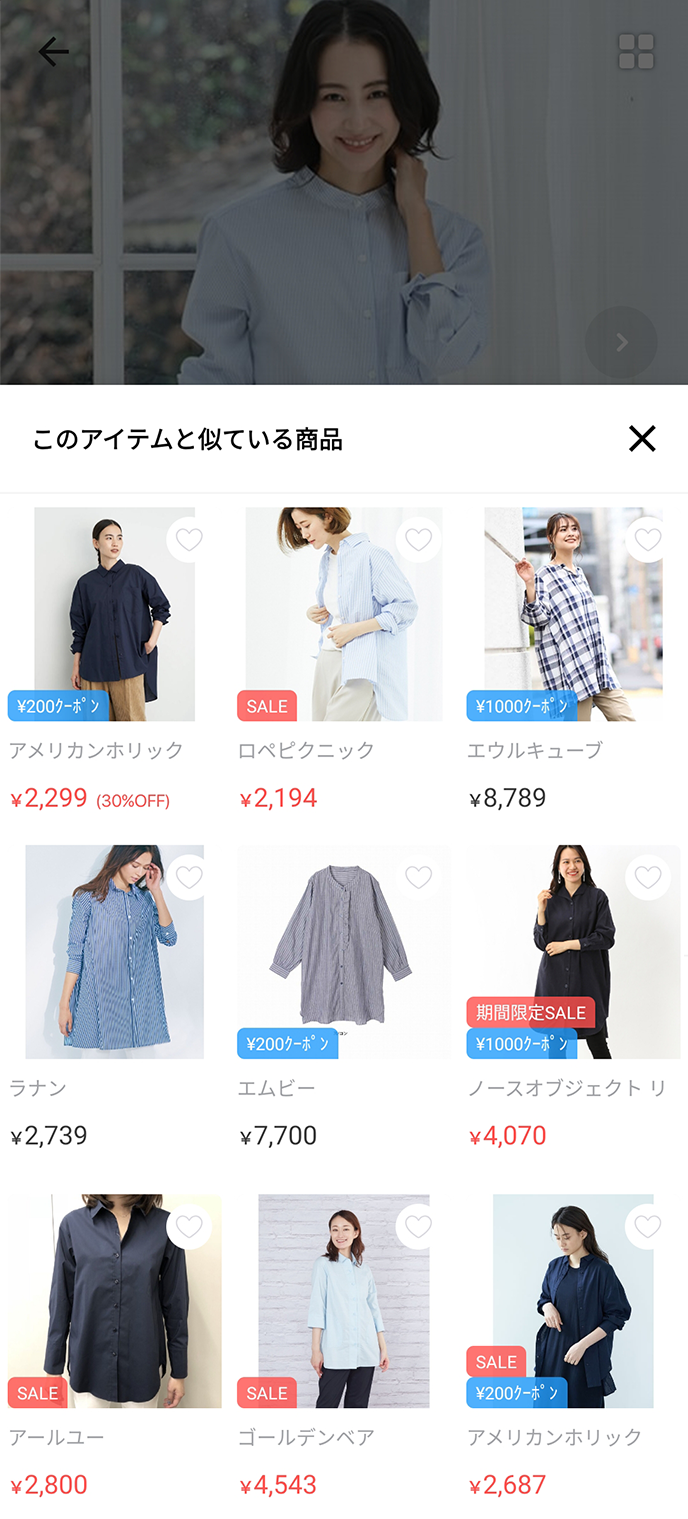Favorite the エウルキューブ checked shirt
Screen dimensions: 688x1519
[x=648, y=540]
